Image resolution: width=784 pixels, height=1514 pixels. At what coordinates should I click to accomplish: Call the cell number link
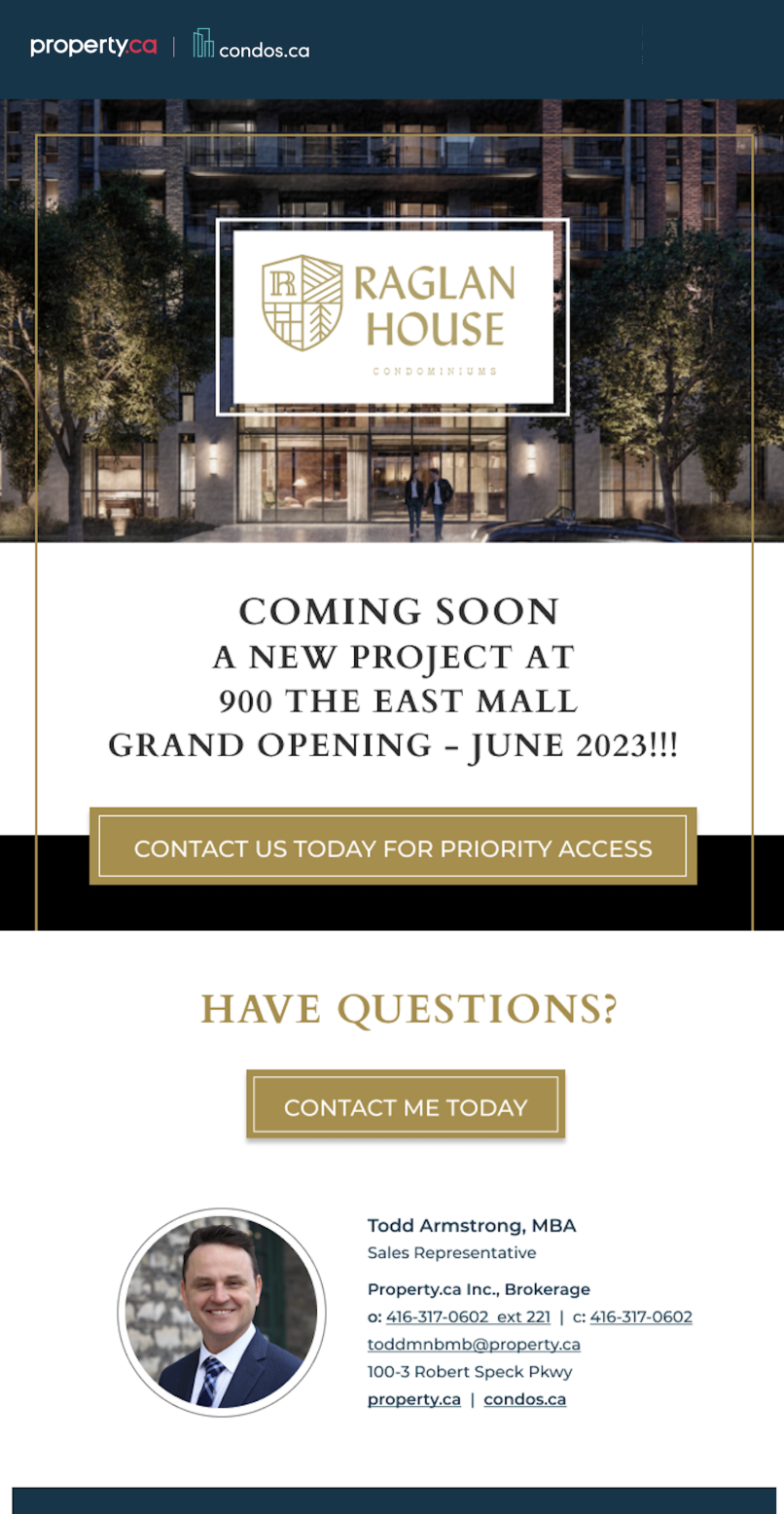point(641,1316)
